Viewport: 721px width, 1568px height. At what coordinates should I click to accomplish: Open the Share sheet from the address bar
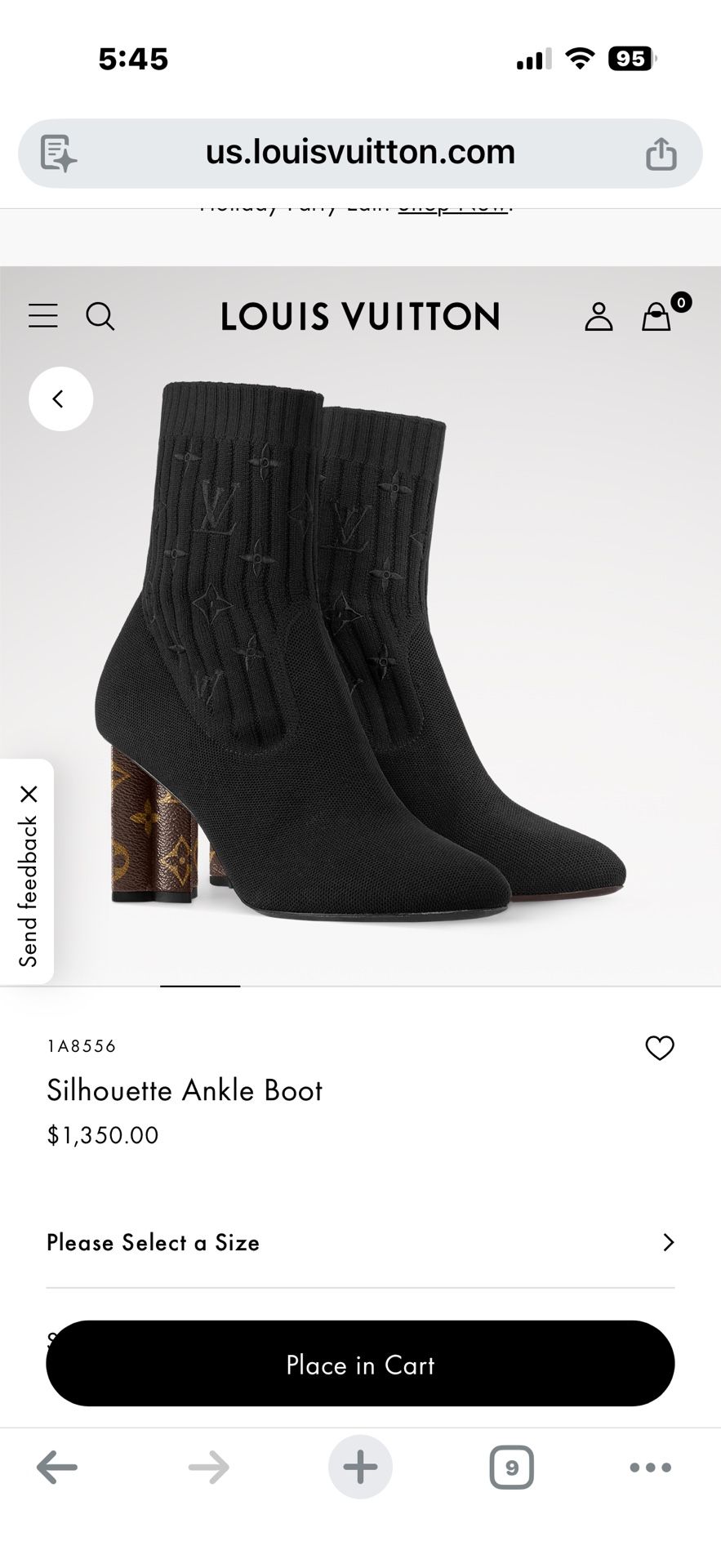pyautogui.click(x=663, y=152)
